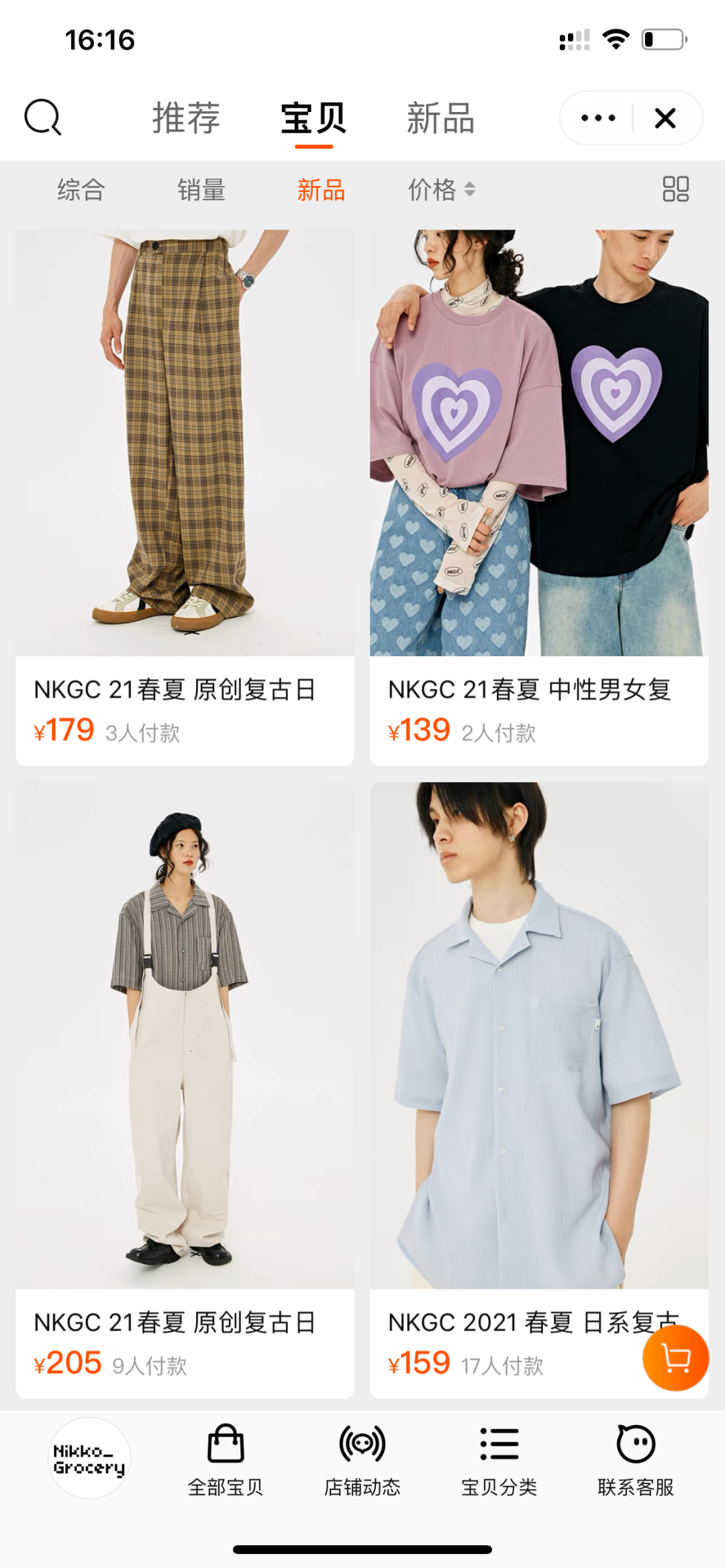Open the orange shopping cart button
Viewport: 725px width, 1568px height.
click(675, 1358)
